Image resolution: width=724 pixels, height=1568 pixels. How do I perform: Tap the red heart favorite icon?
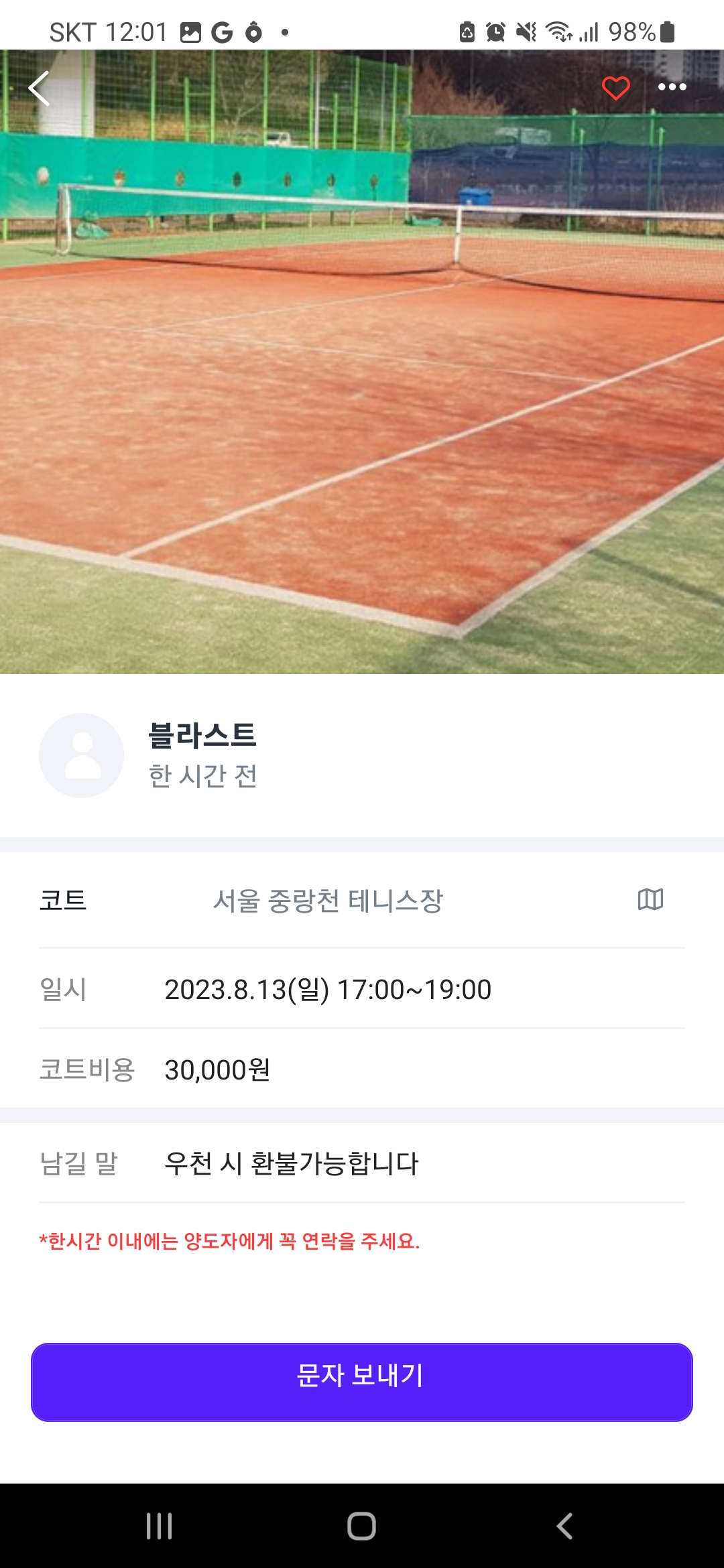click(x=615, y=88)
